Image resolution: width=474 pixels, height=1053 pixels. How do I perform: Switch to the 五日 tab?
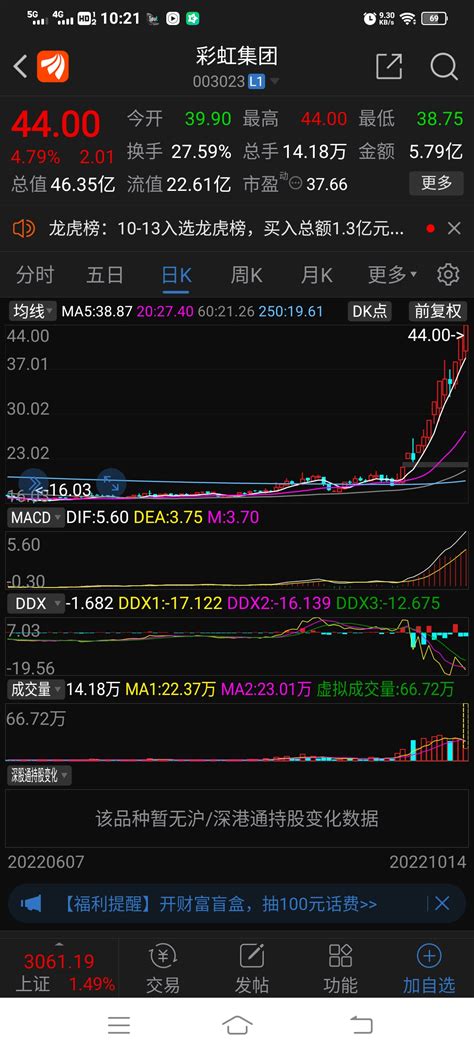(x=105, y=275)
